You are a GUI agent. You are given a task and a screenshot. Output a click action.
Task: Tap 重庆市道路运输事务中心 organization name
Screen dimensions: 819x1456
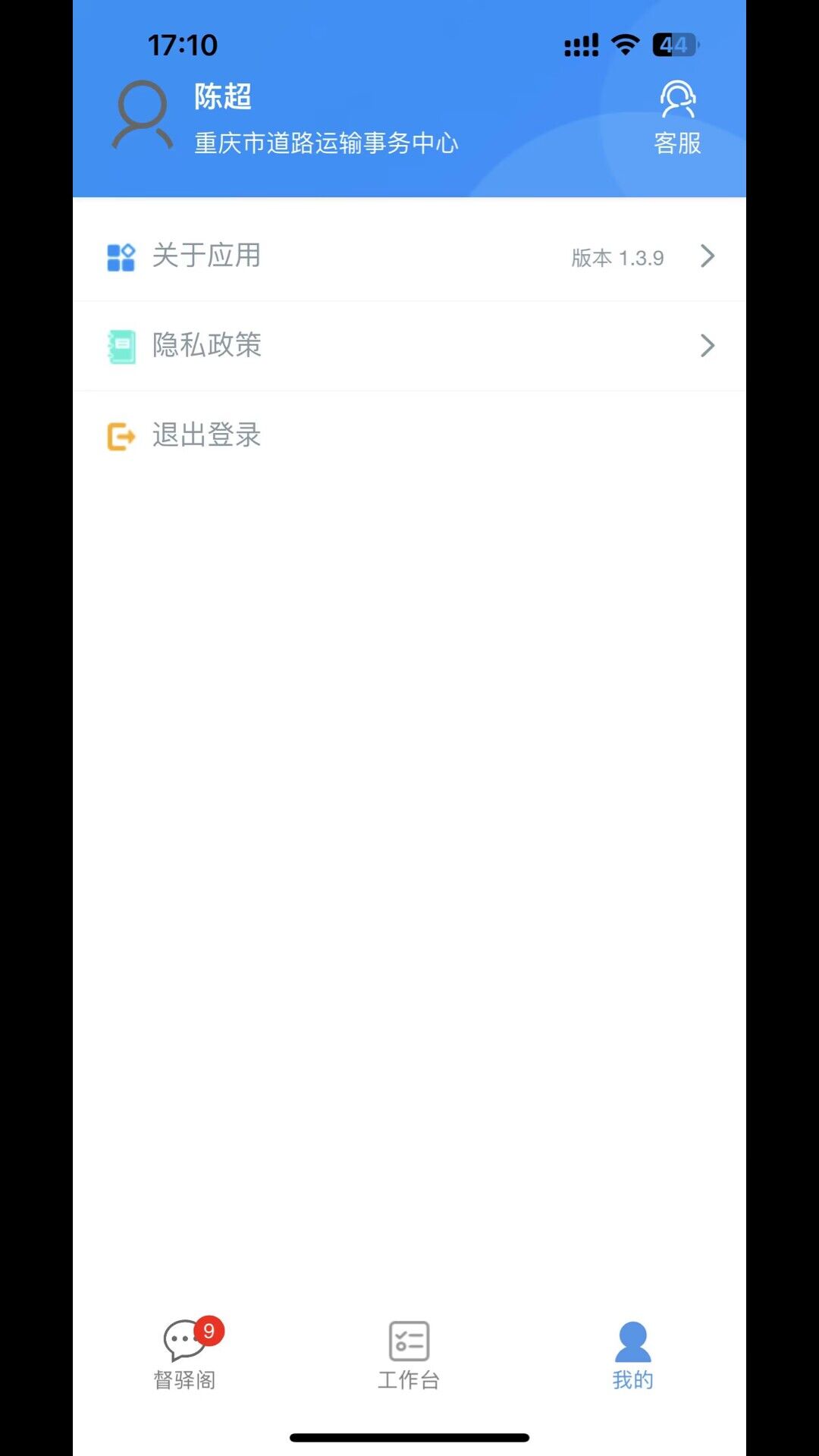pyautogui.click(x=327, y=143)
